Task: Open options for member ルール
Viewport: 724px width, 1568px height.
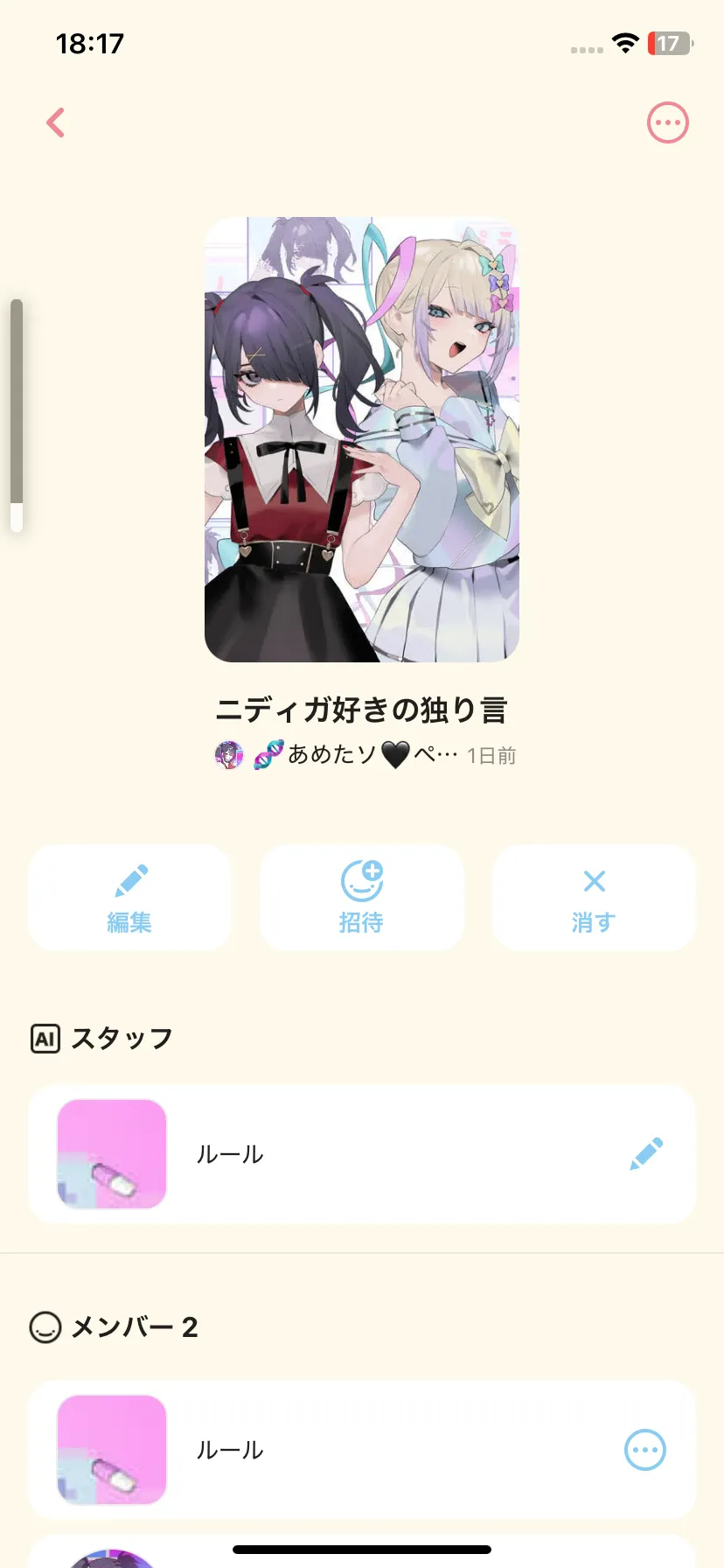Action: click(645, 1450)
